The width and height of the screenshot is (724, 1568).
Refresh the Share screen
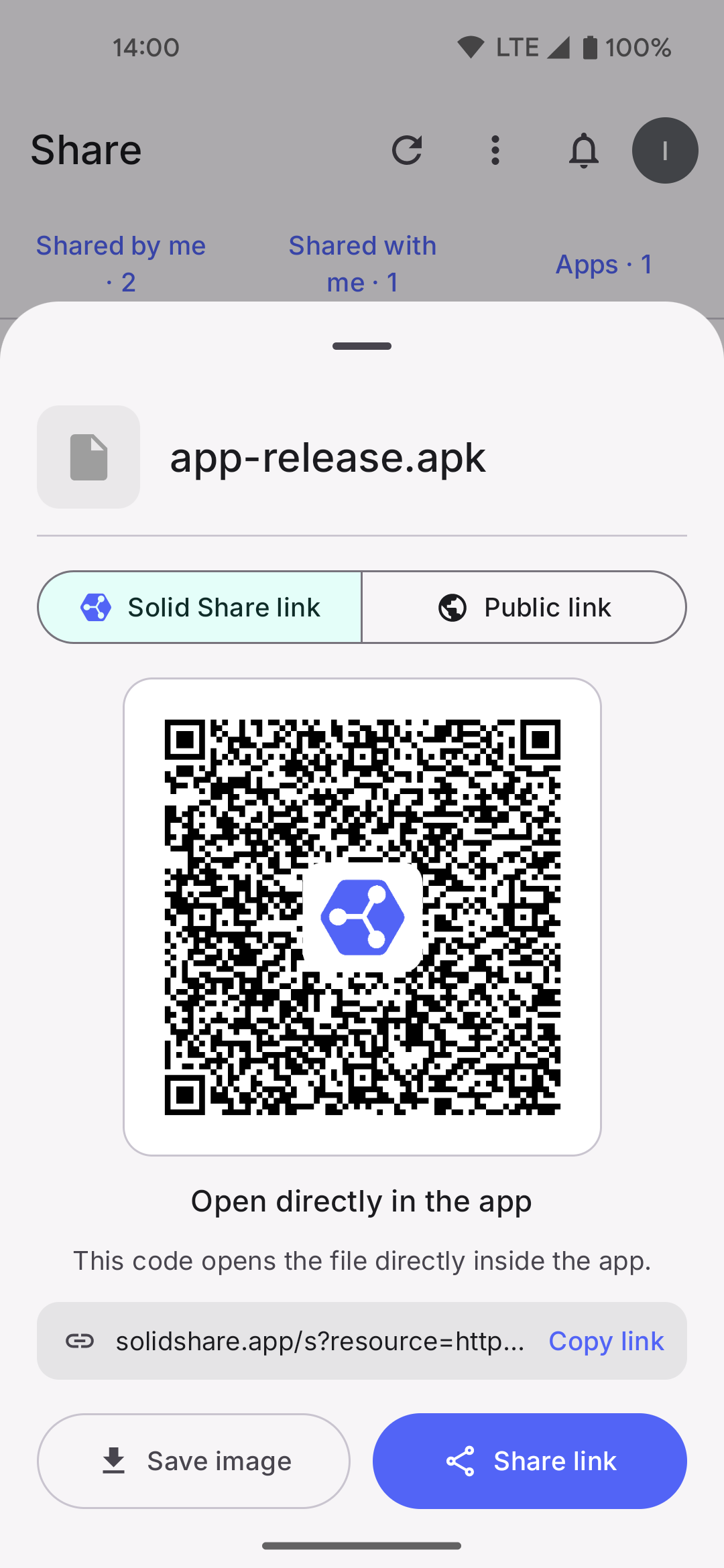pos(407,150)
